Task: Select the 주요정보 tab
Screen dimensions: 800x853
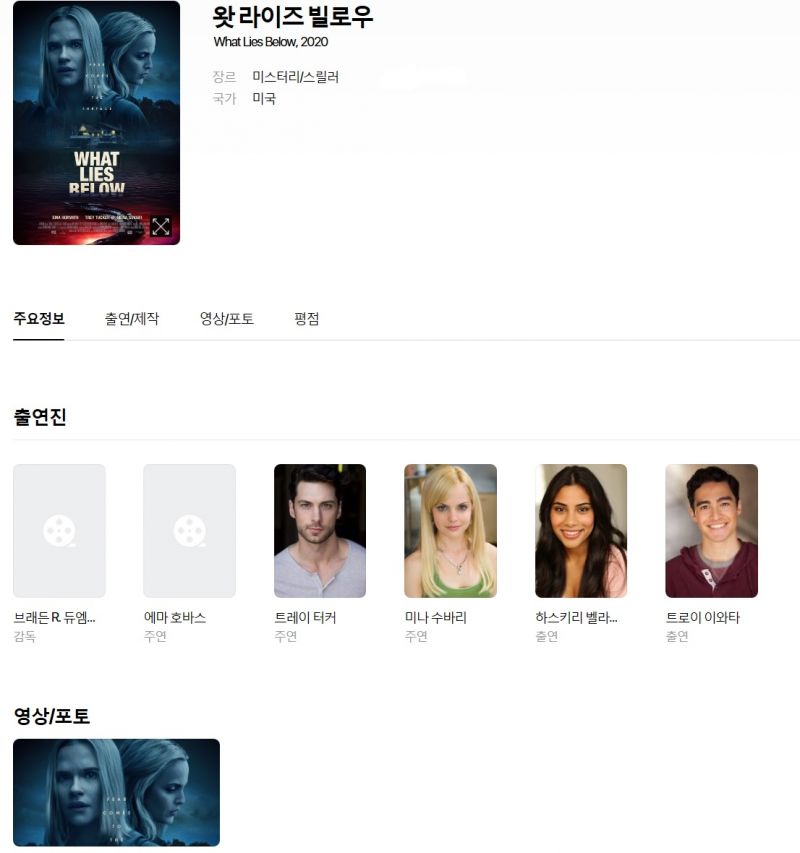Action: click(x=39, y=319)
